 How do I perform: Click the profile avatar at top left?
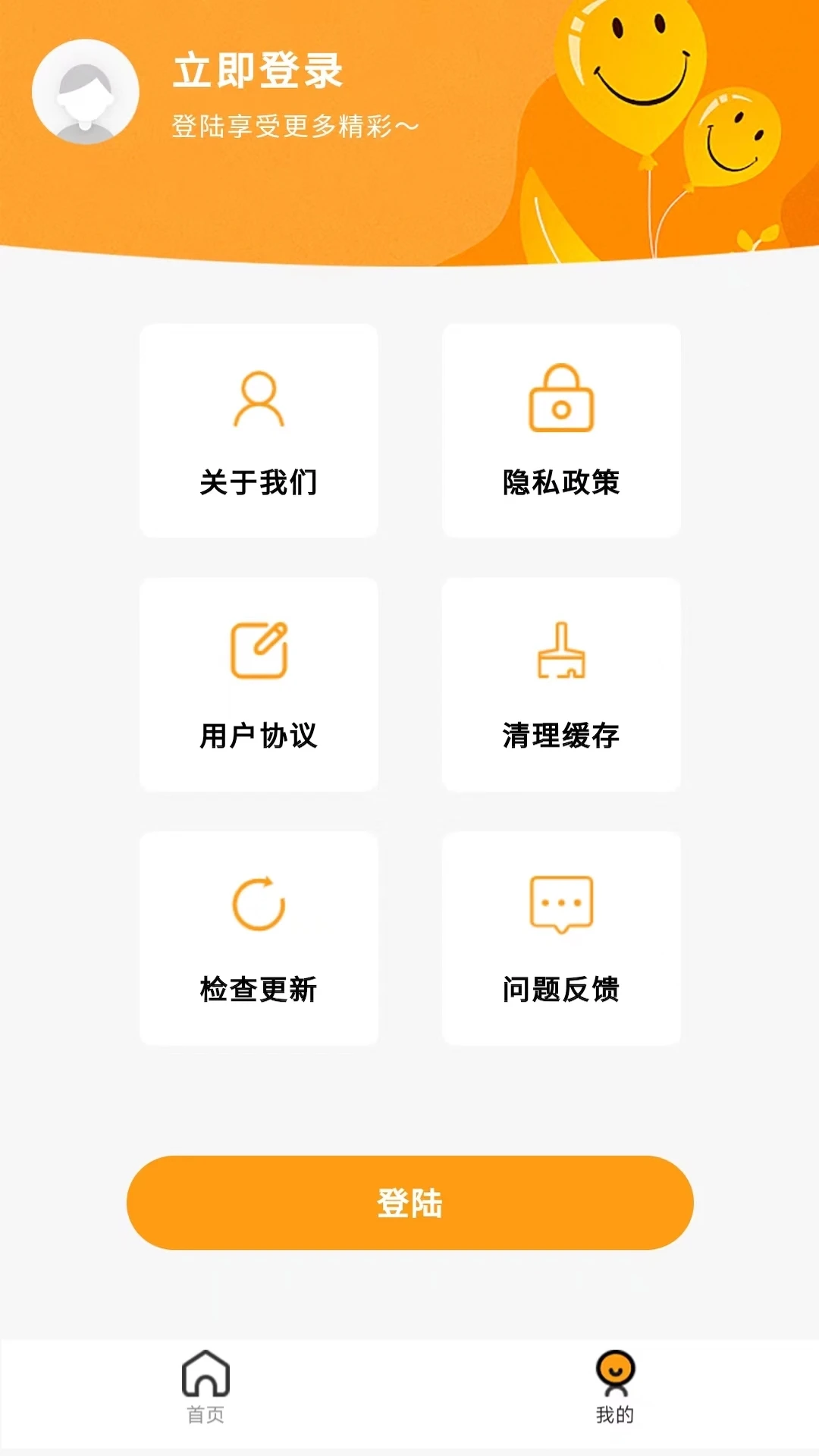point(86,89)
